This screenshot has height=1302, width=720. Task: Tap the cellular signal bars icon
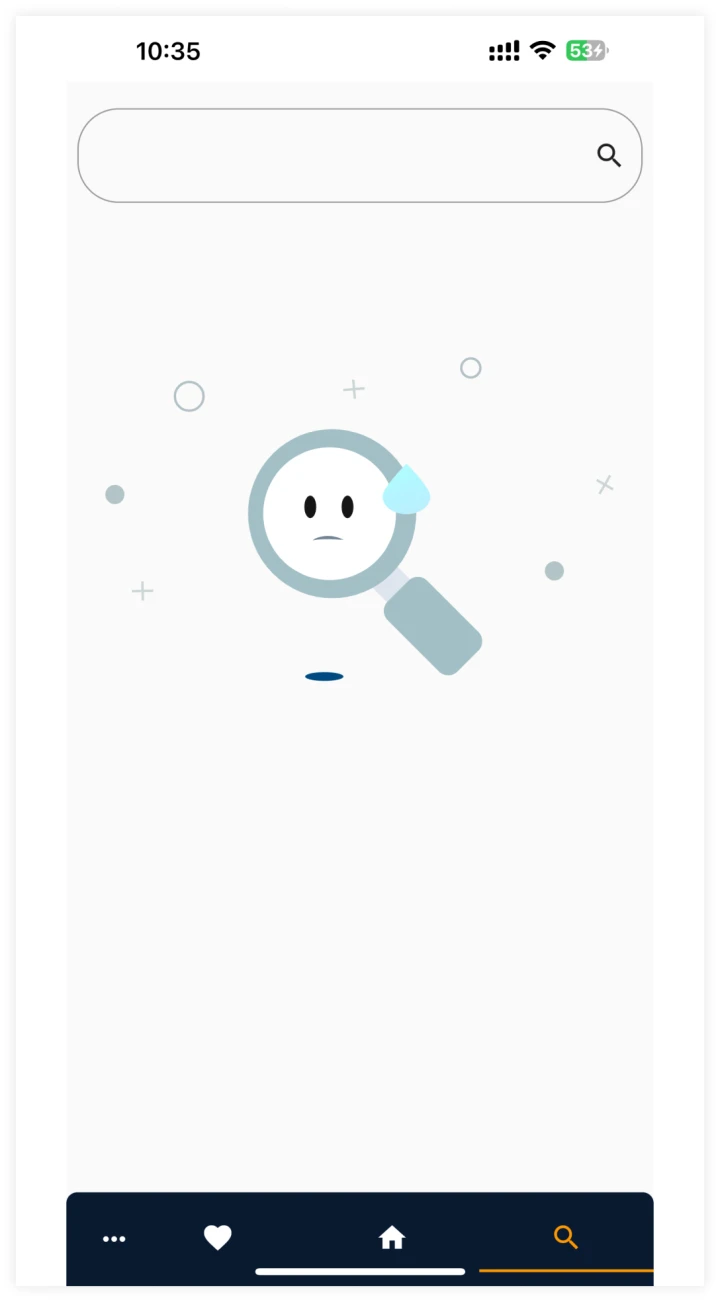coord(503,50)
